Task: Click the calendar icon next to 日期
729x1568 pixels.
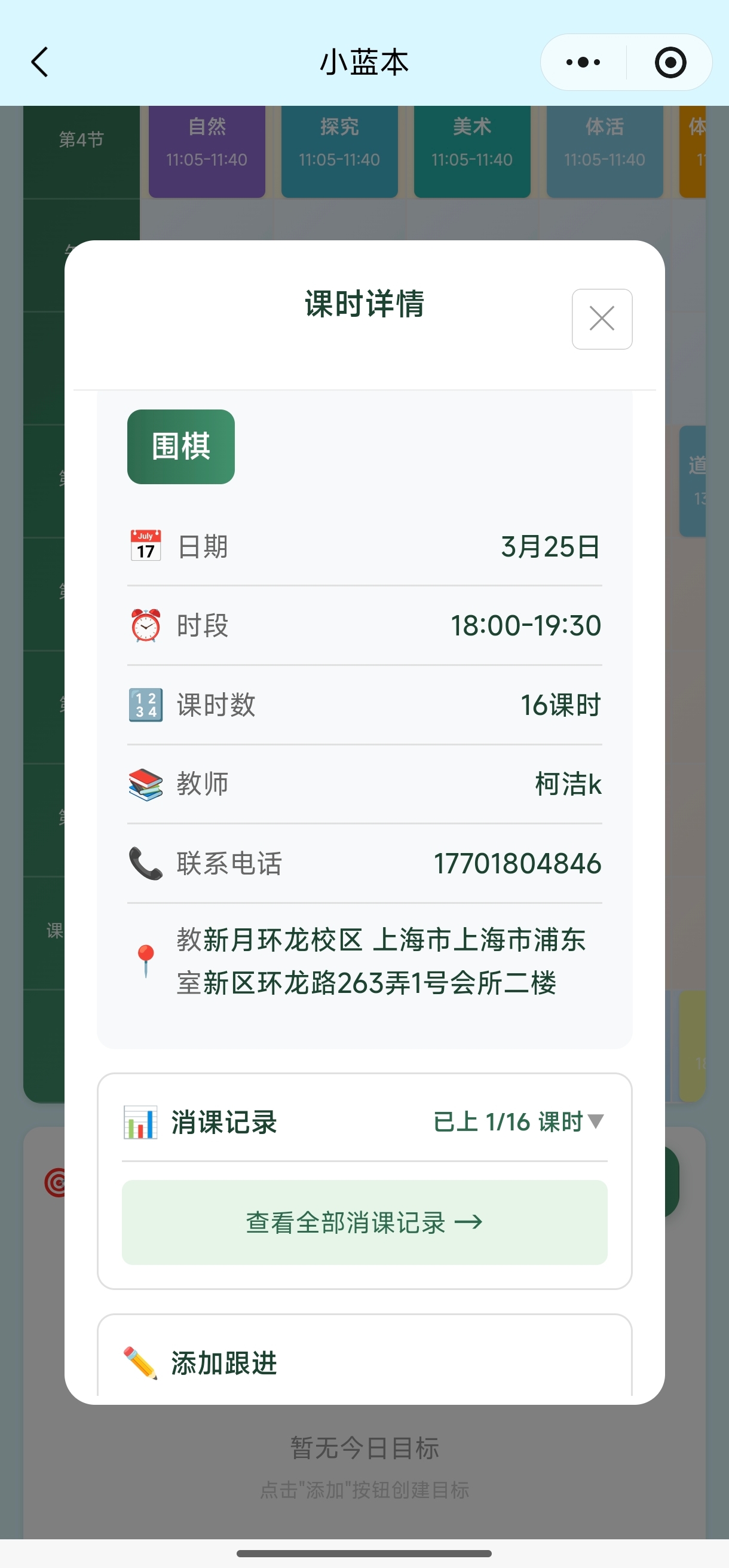Action: point(145,545)
